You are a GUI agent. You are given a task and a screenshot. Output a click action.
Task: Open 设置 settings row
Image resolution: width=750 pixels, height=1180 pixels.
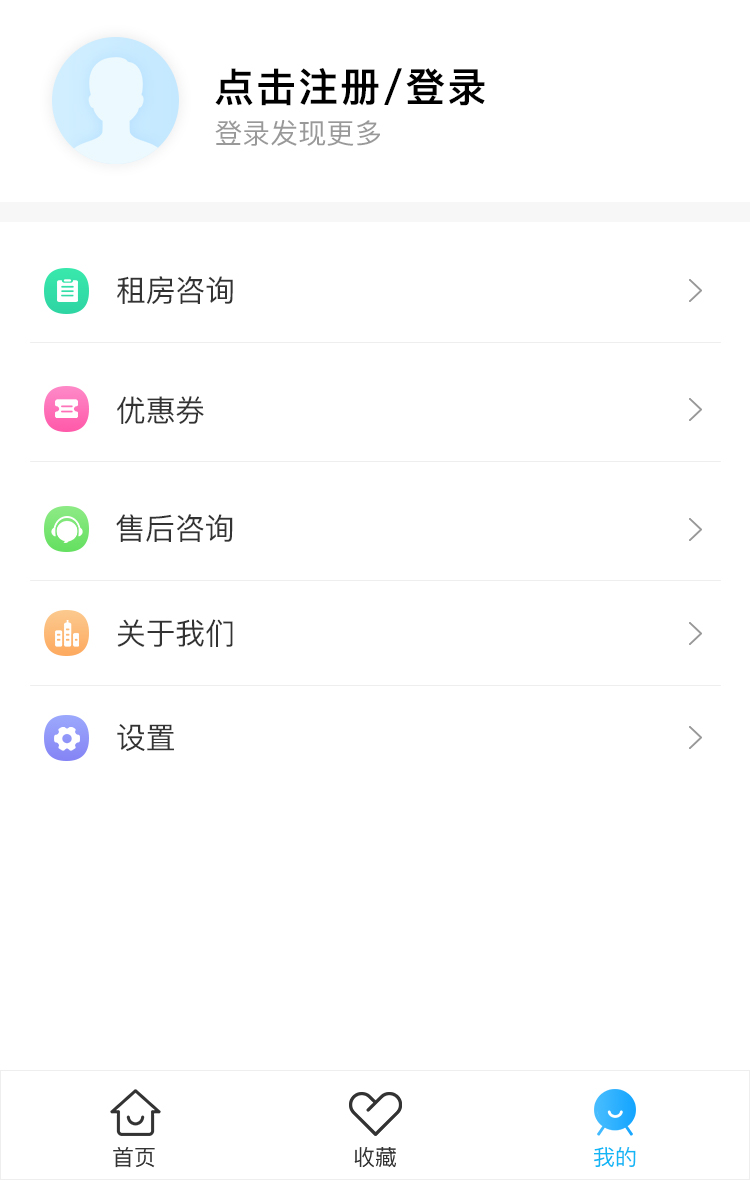coord(375,738)
